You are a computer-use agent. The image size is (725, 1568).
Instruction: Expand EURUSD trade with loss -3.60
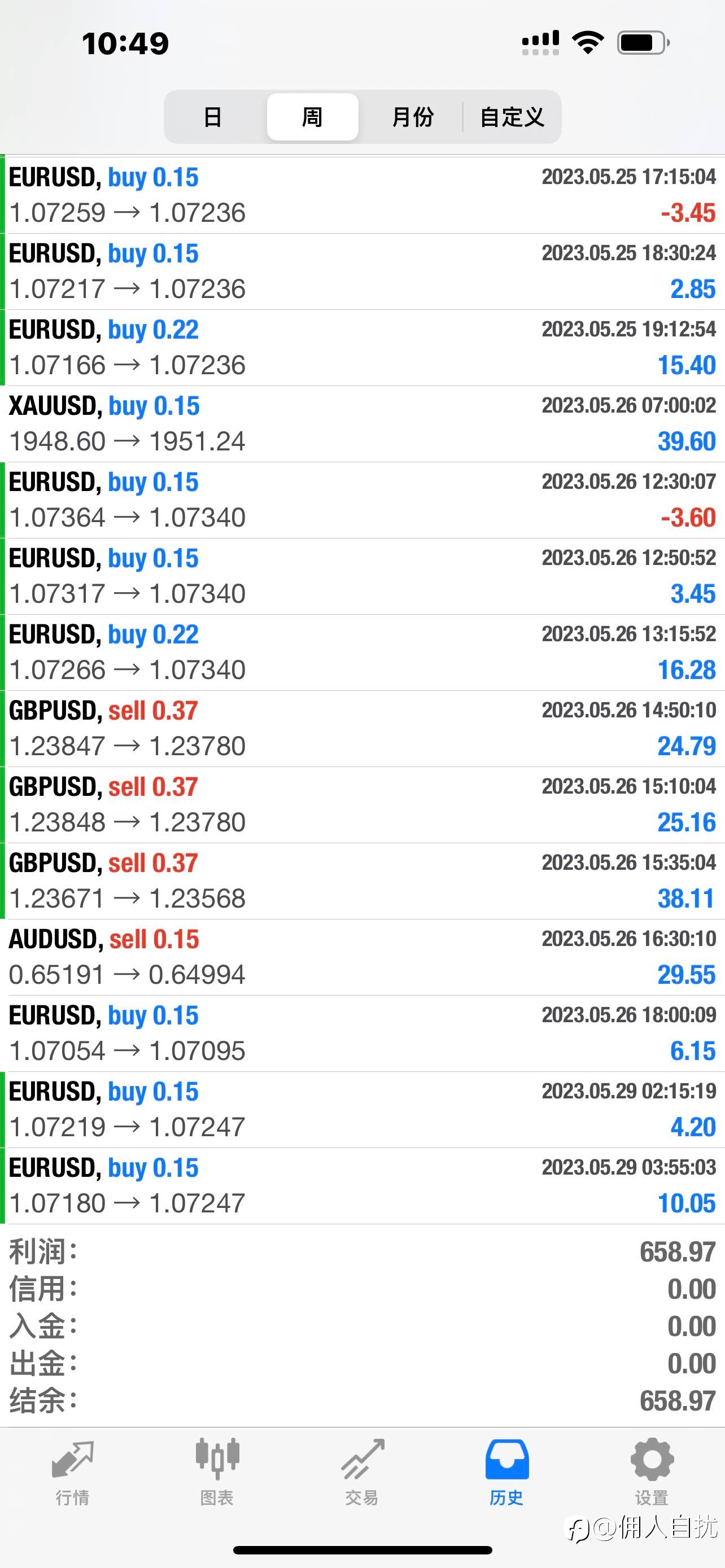click(362, 500)
